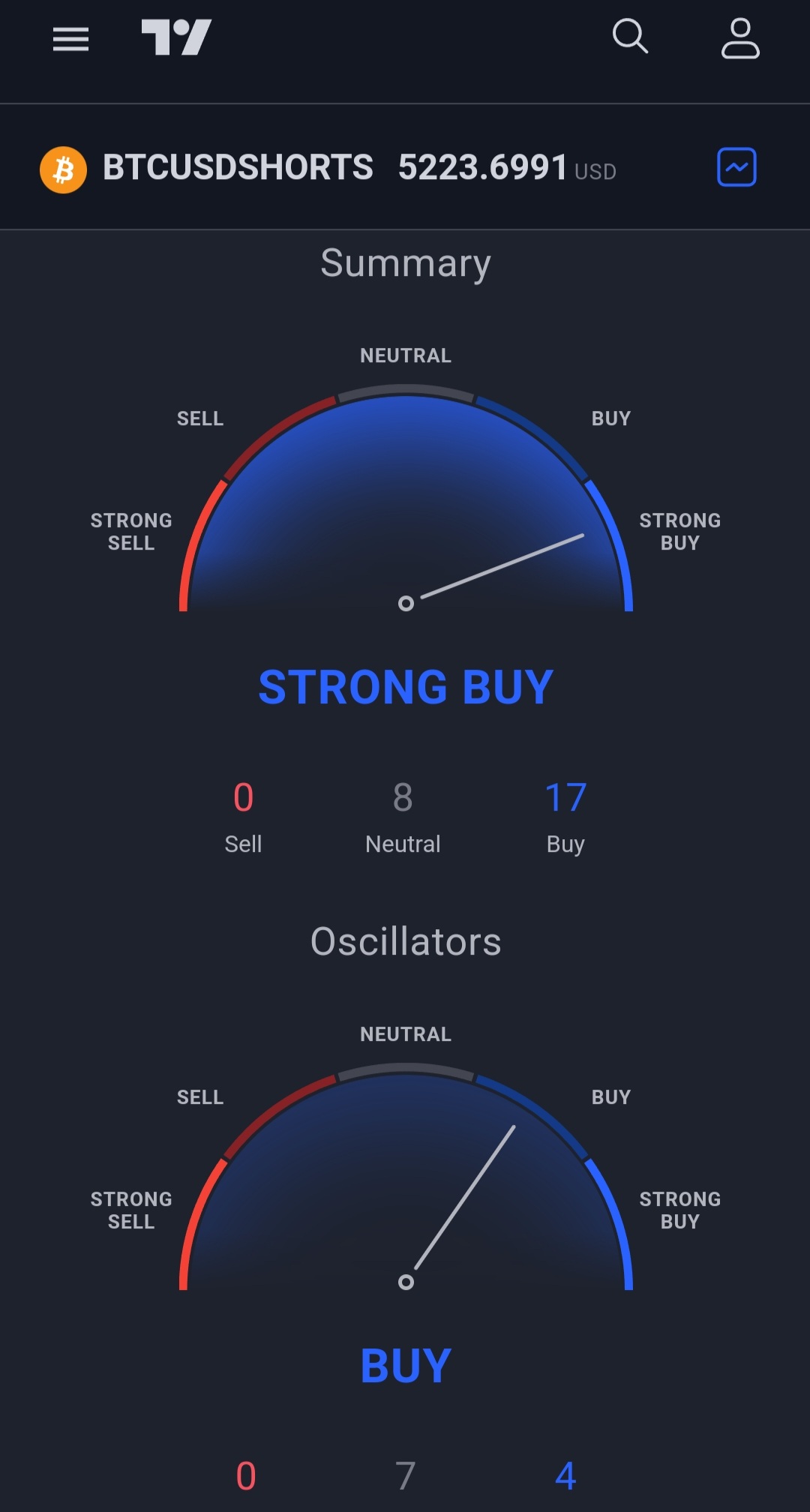Open the search magnifier

tap(630, 37)
